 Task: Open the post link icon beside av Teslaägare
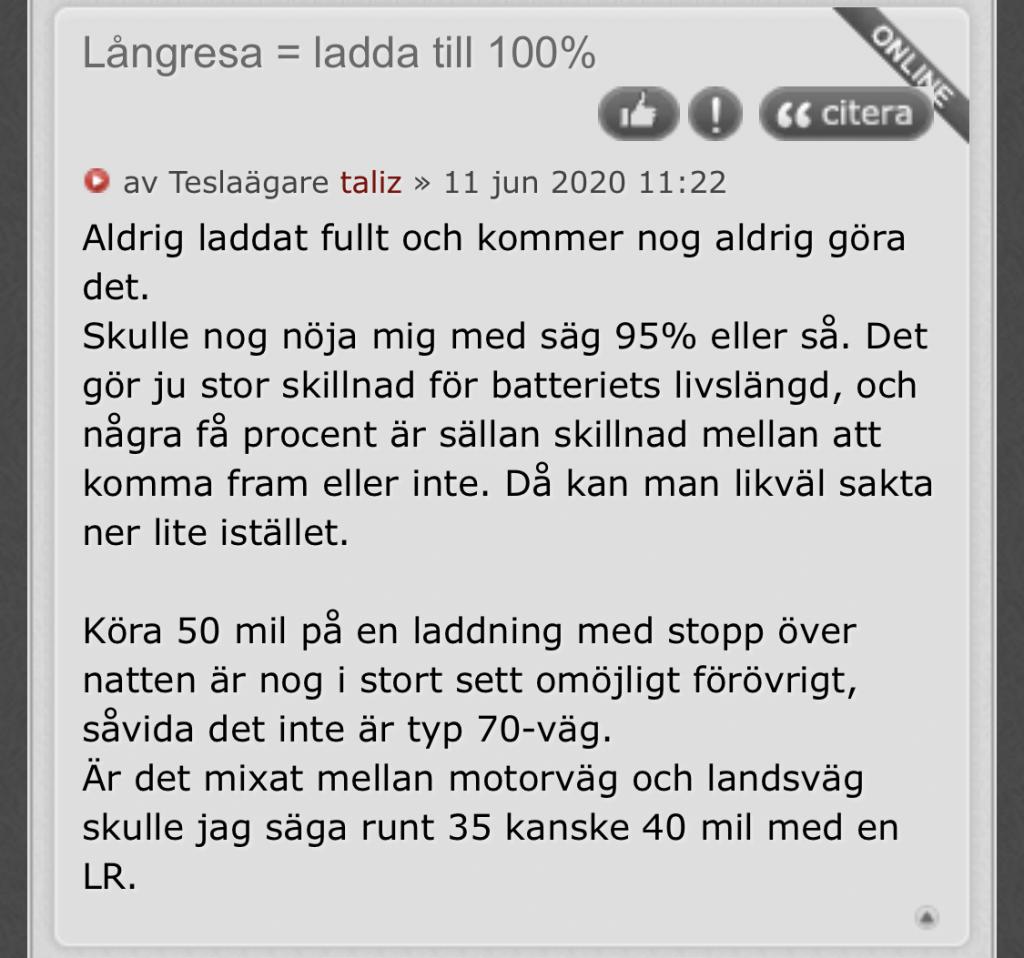tap(97, 181)
